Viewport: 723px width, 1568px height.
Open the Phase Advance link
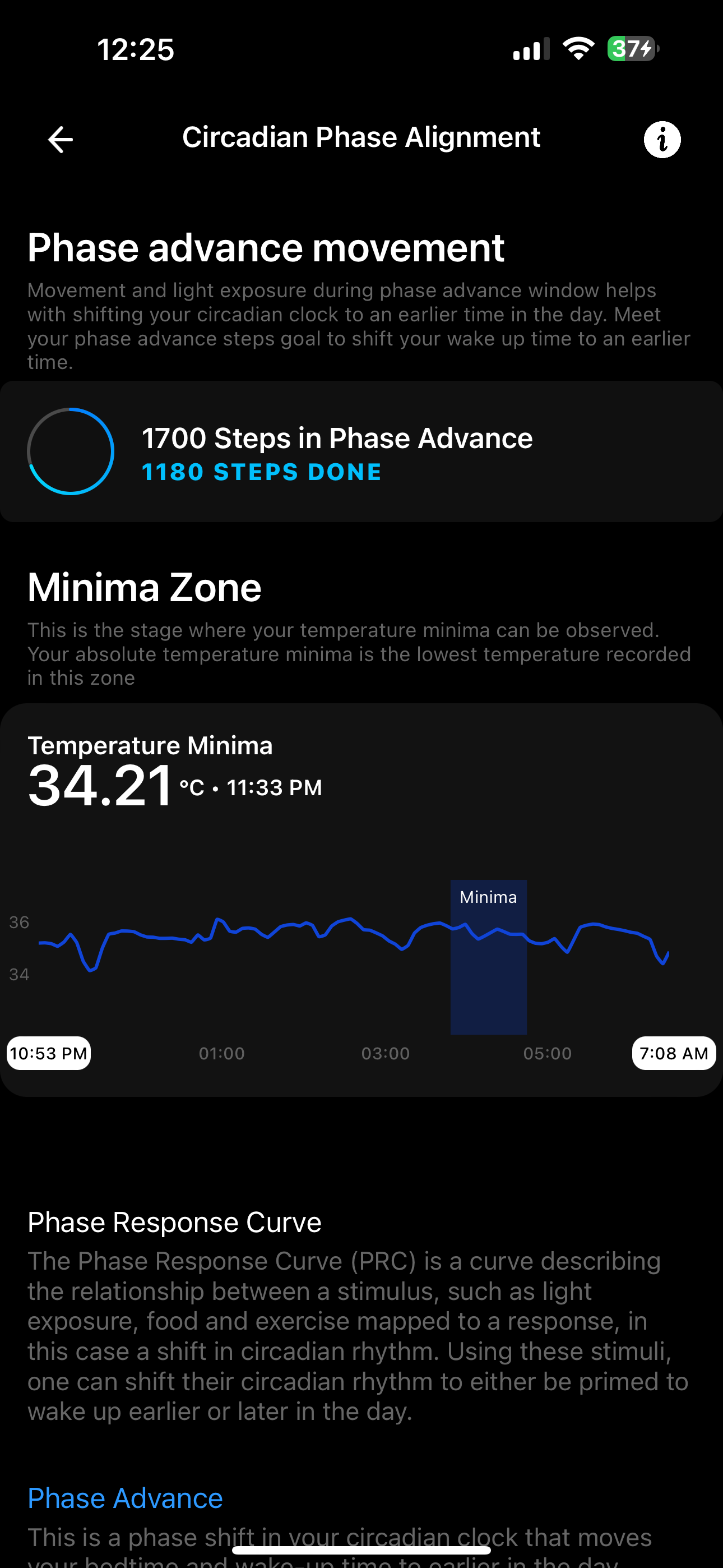[125, 1497]
